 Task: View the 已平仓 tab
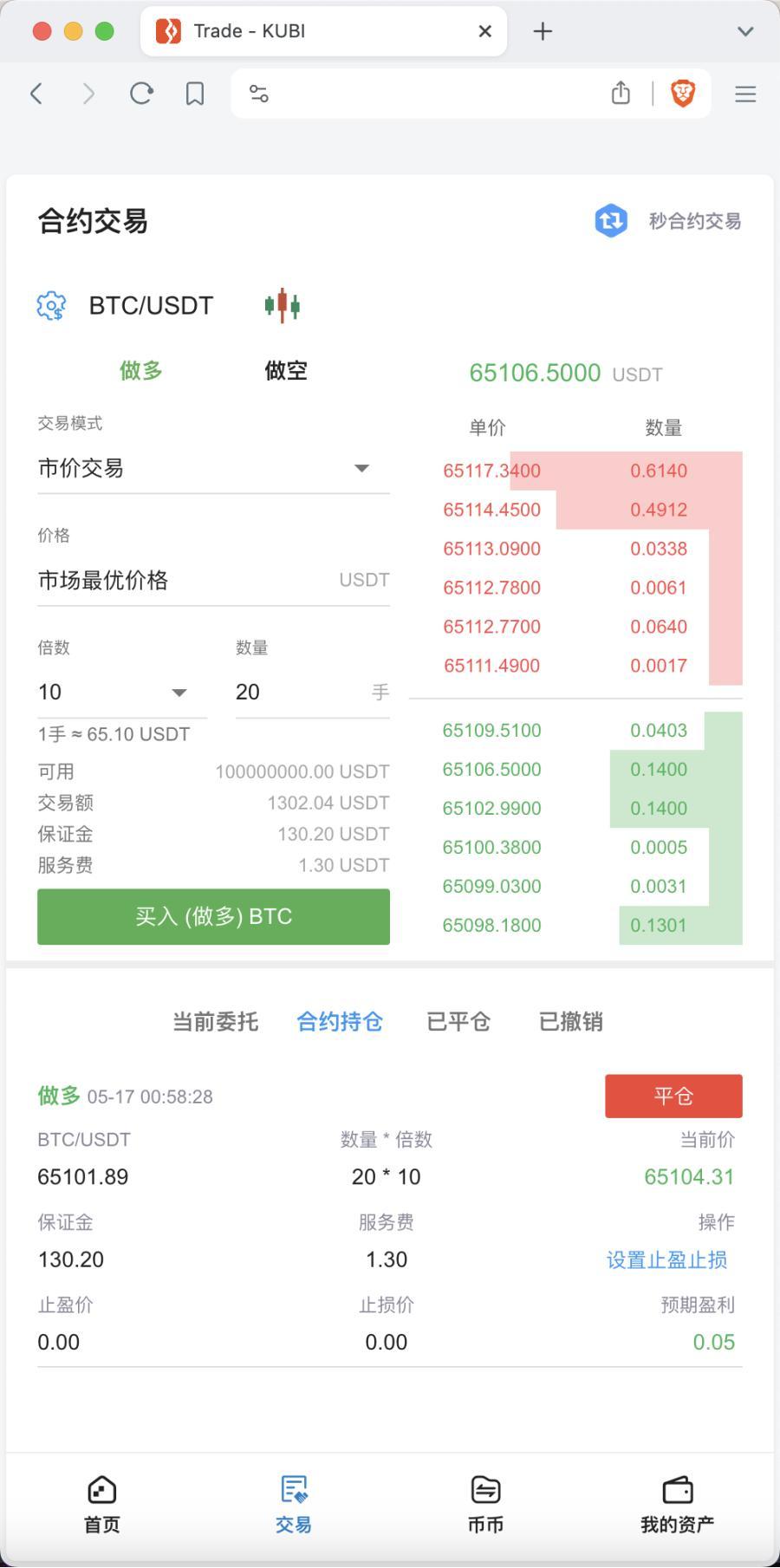click(458, 1022)
